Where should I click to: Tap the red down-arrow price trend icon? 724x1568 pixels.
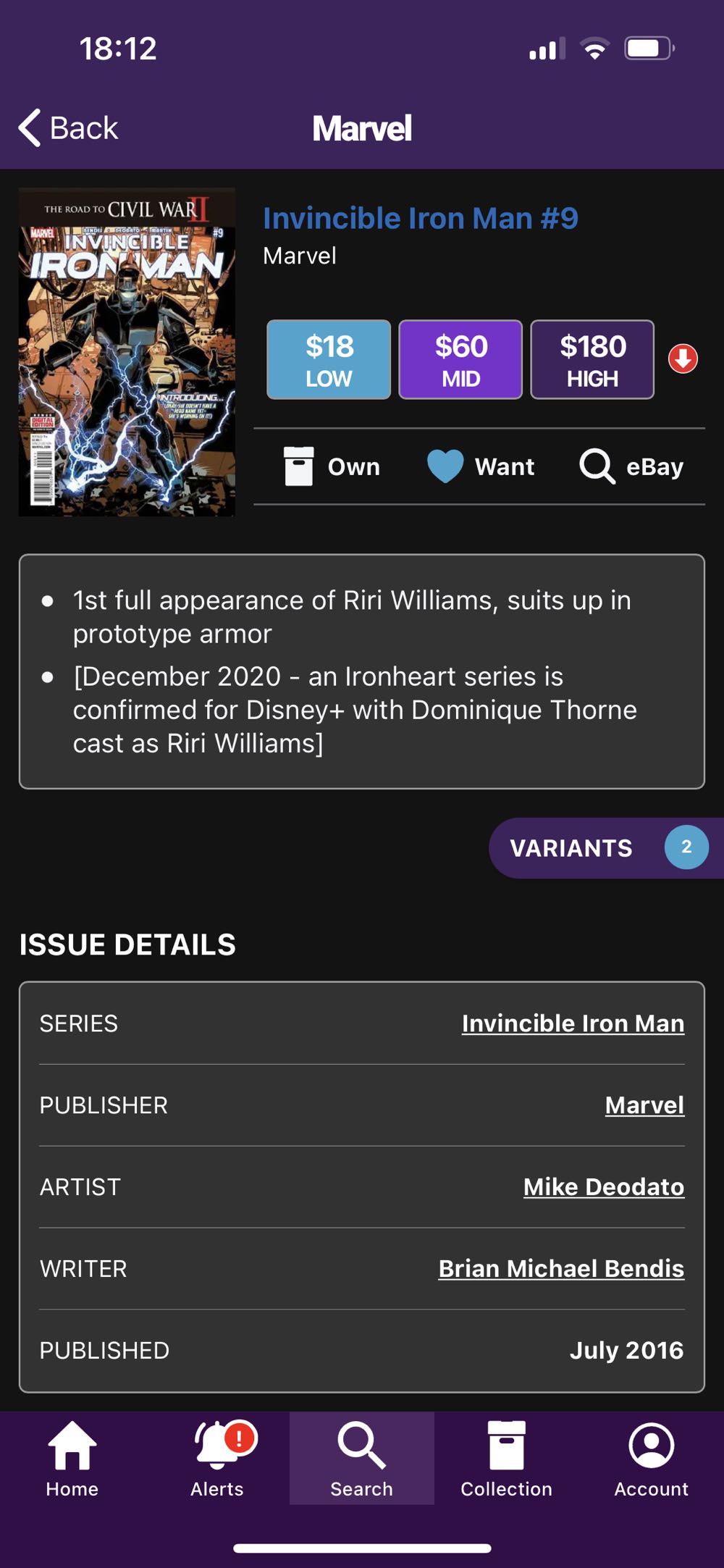tap(683, 359)
